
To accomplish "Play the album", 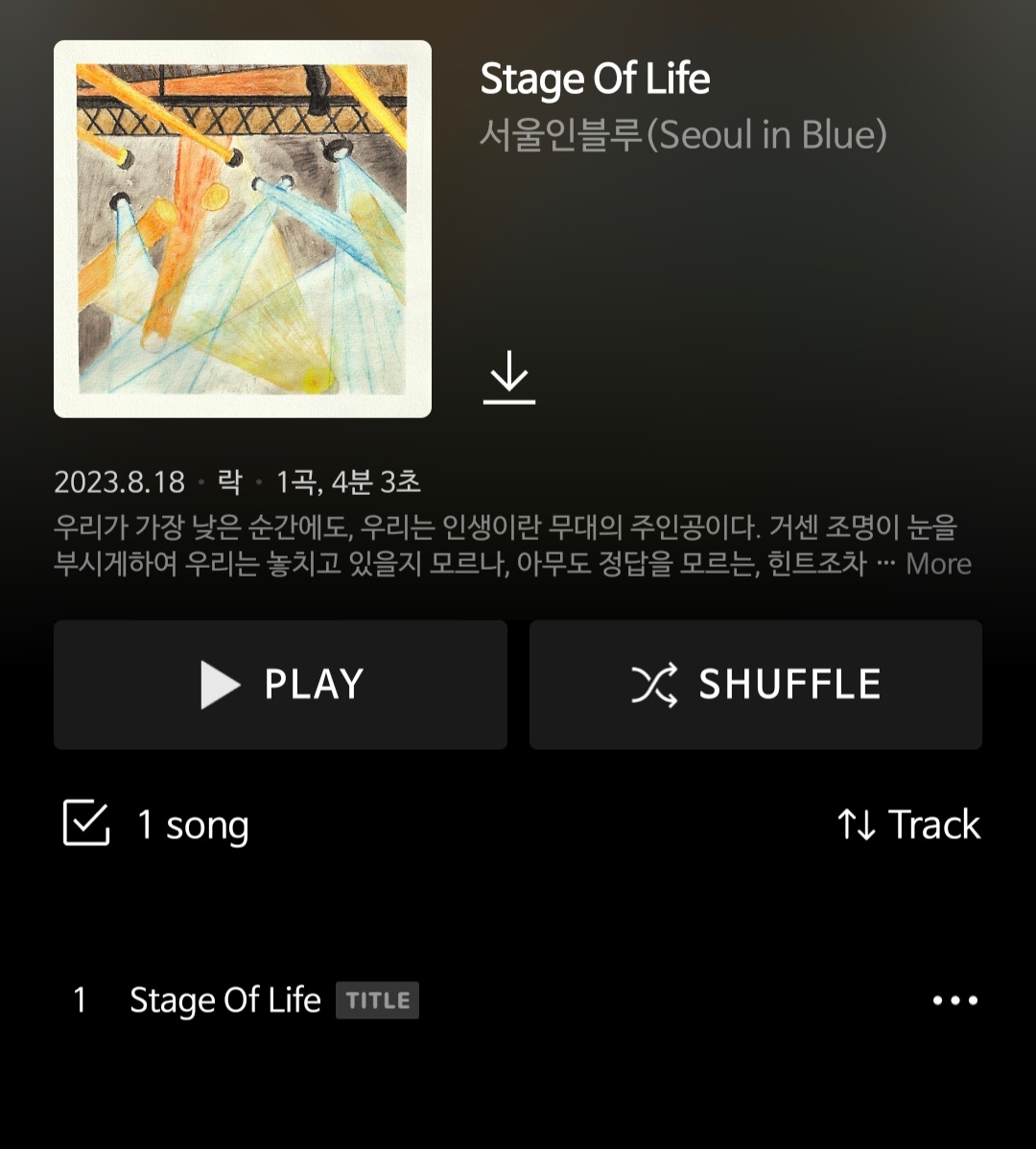I will tap(280, 685).
